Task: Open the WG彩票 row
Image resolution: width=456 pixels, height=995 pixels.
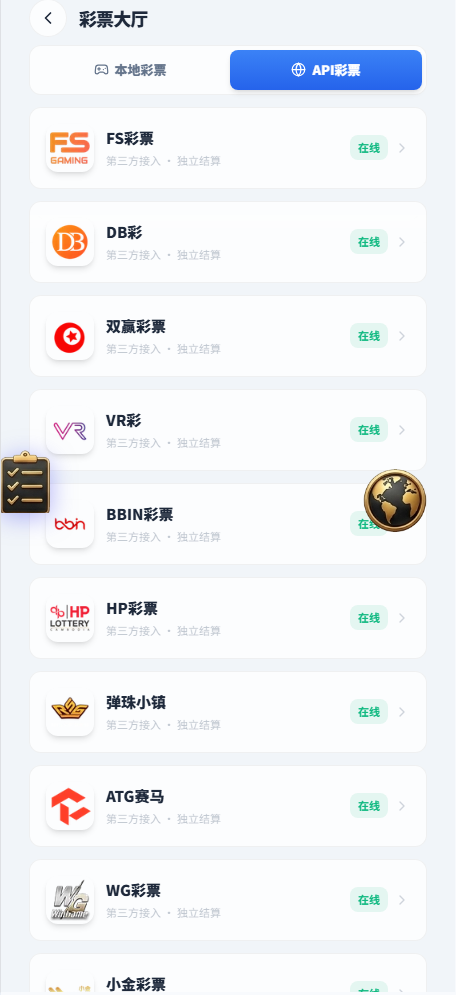Action: tap(228, 899)
